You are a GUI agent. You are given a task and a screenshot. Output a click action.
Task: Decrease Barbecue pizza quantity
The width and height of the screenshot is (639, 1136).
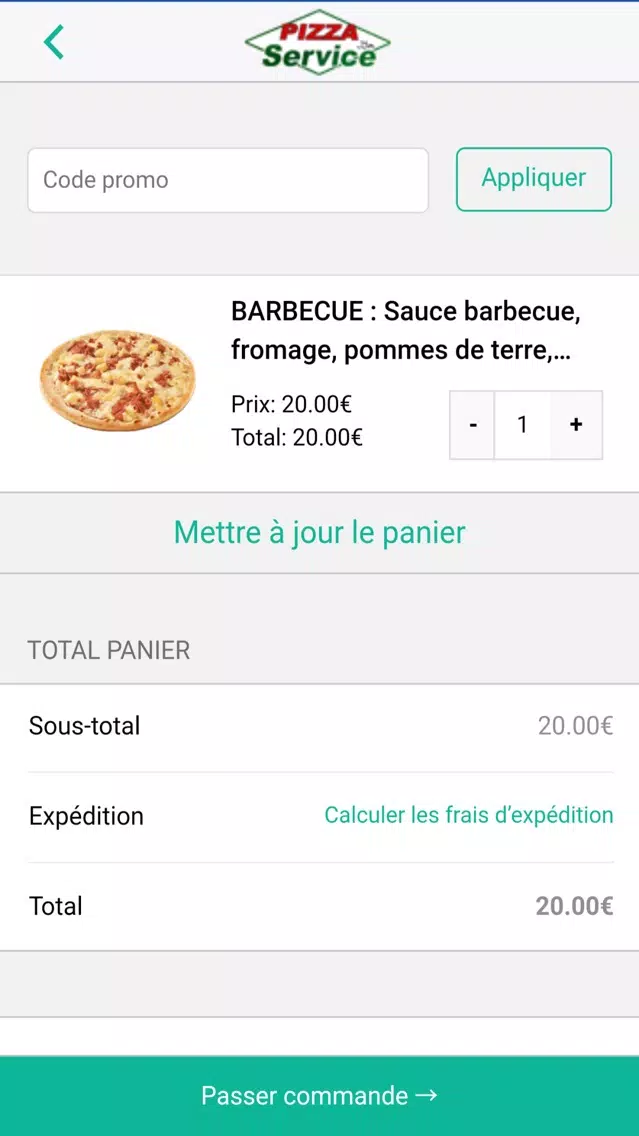(472, 425)
